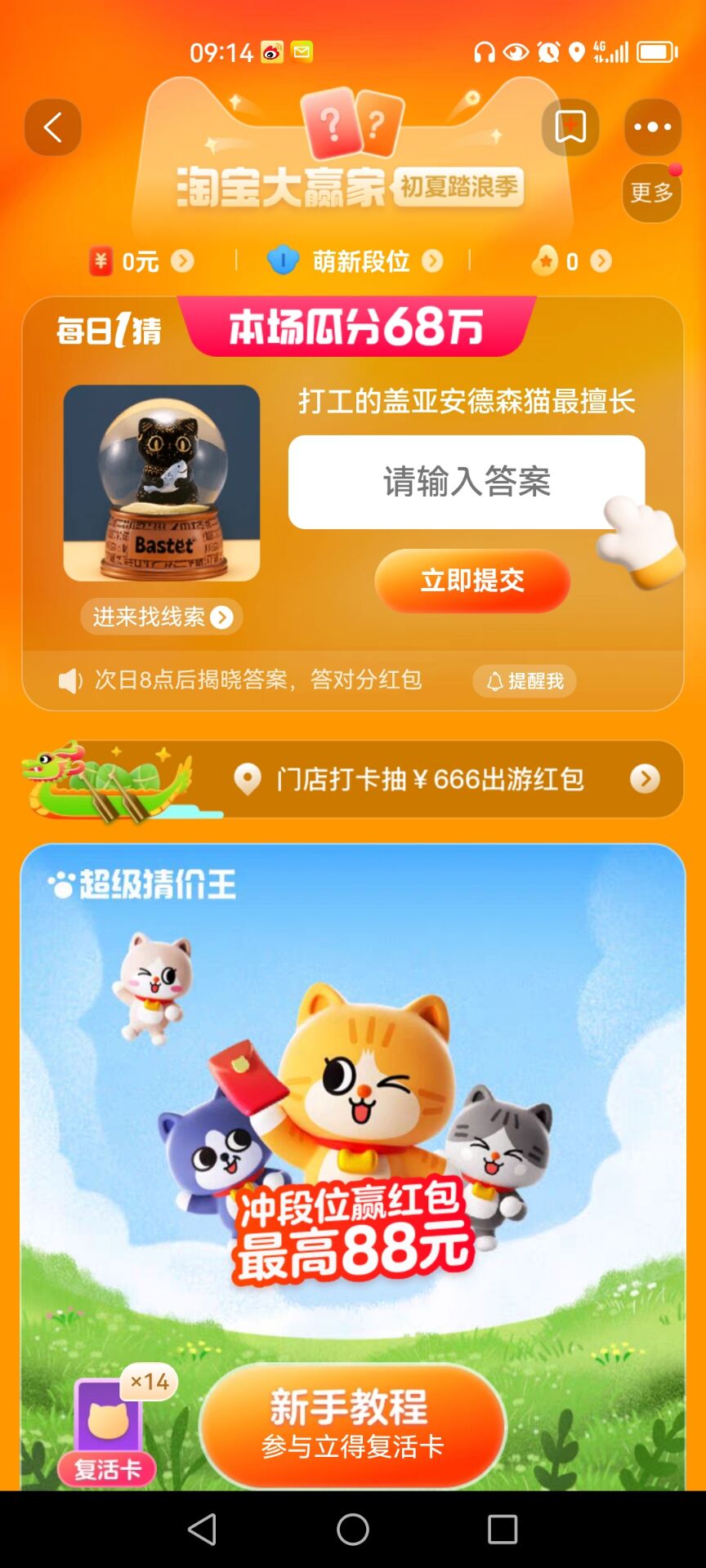Set a reminder with 提醒我
Image resolution: width=706 pixels, height=1568 pixels.
(525, 681)
